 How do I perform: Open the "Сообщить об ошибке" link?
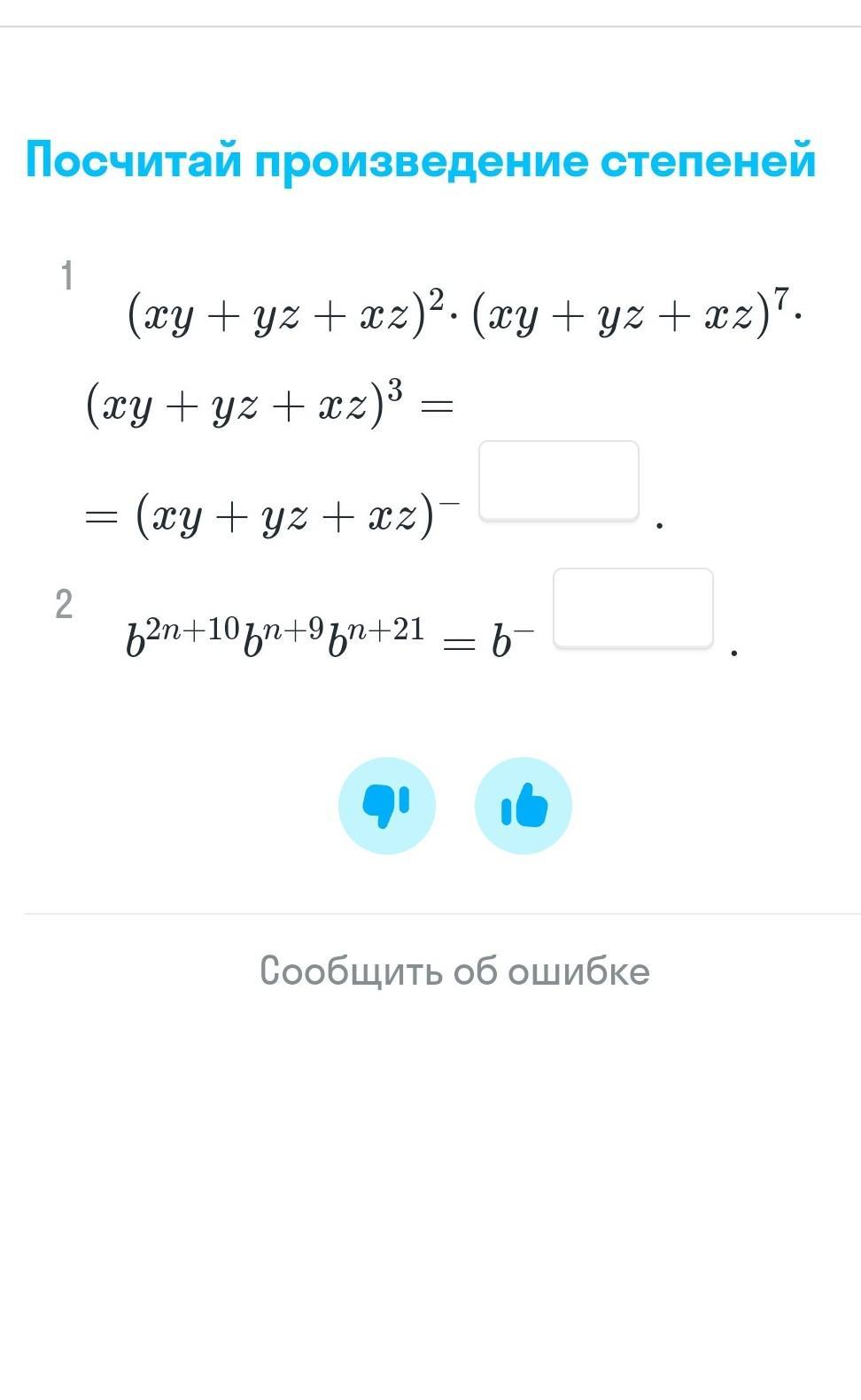454,971
